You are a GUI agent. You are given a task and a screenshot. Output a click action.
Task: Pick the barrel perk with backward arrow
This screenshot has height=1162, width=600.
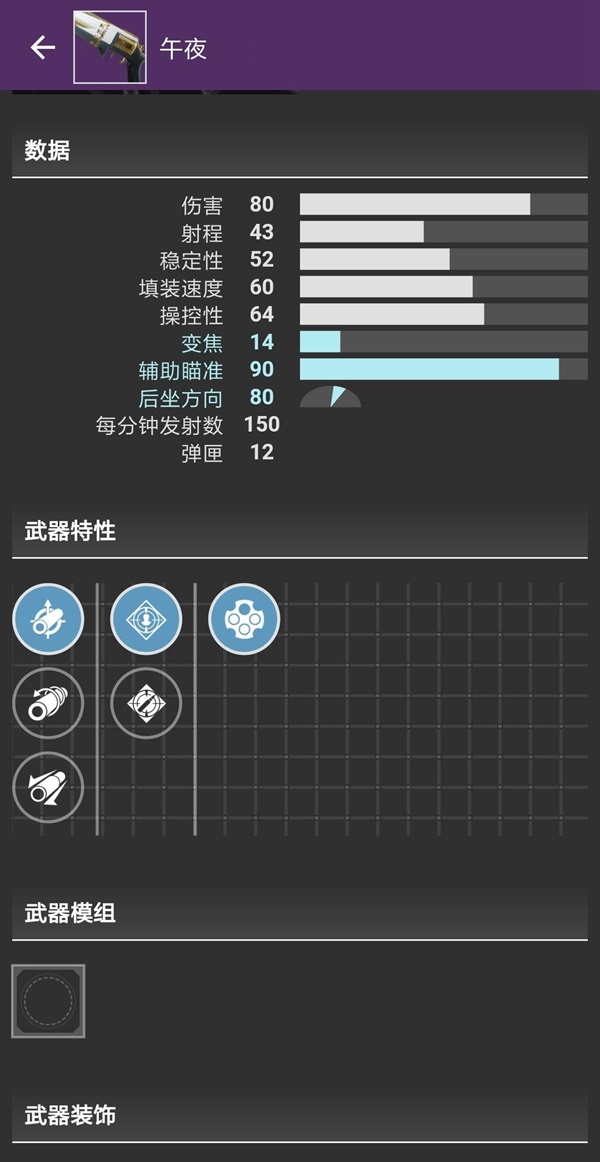(48, 788)
